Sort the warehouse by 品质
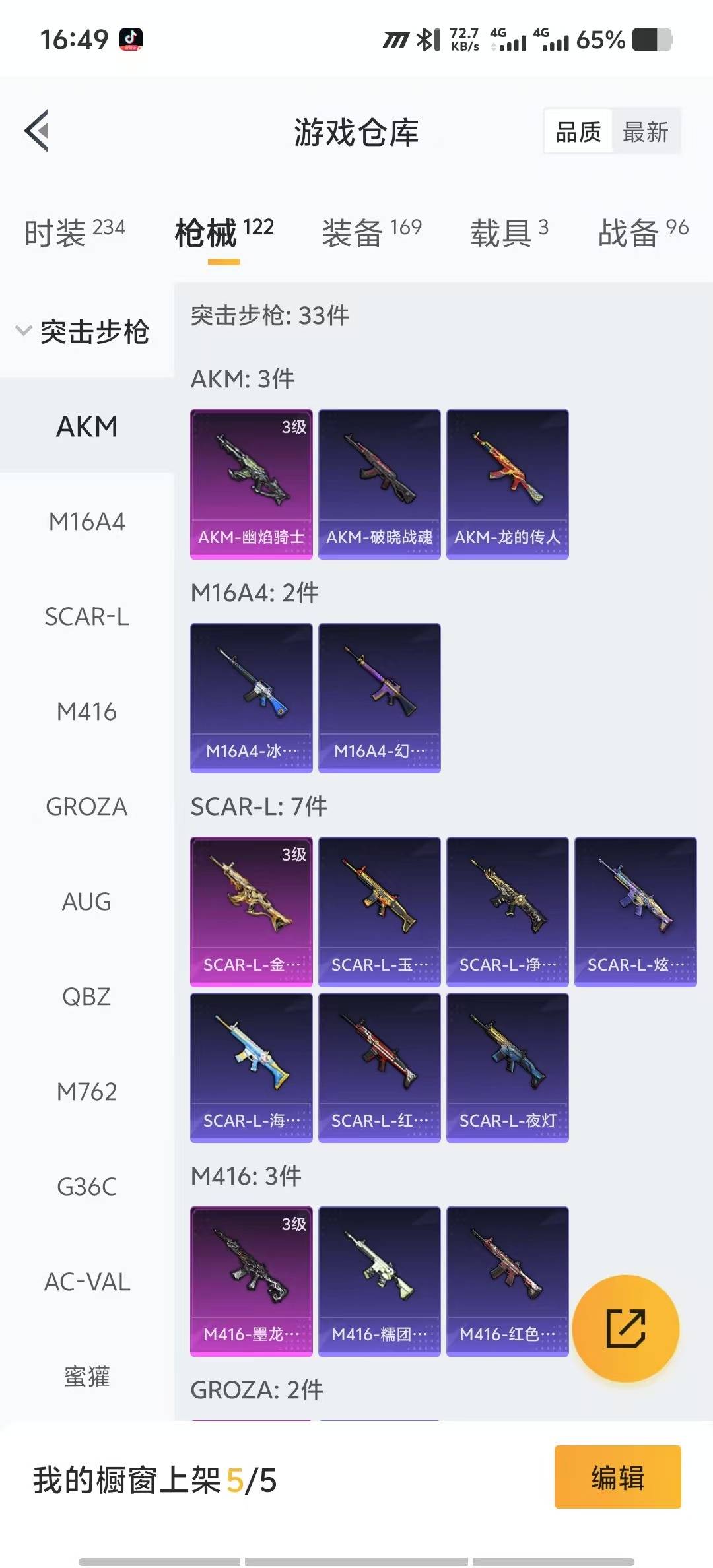 (x=578, y=131)
